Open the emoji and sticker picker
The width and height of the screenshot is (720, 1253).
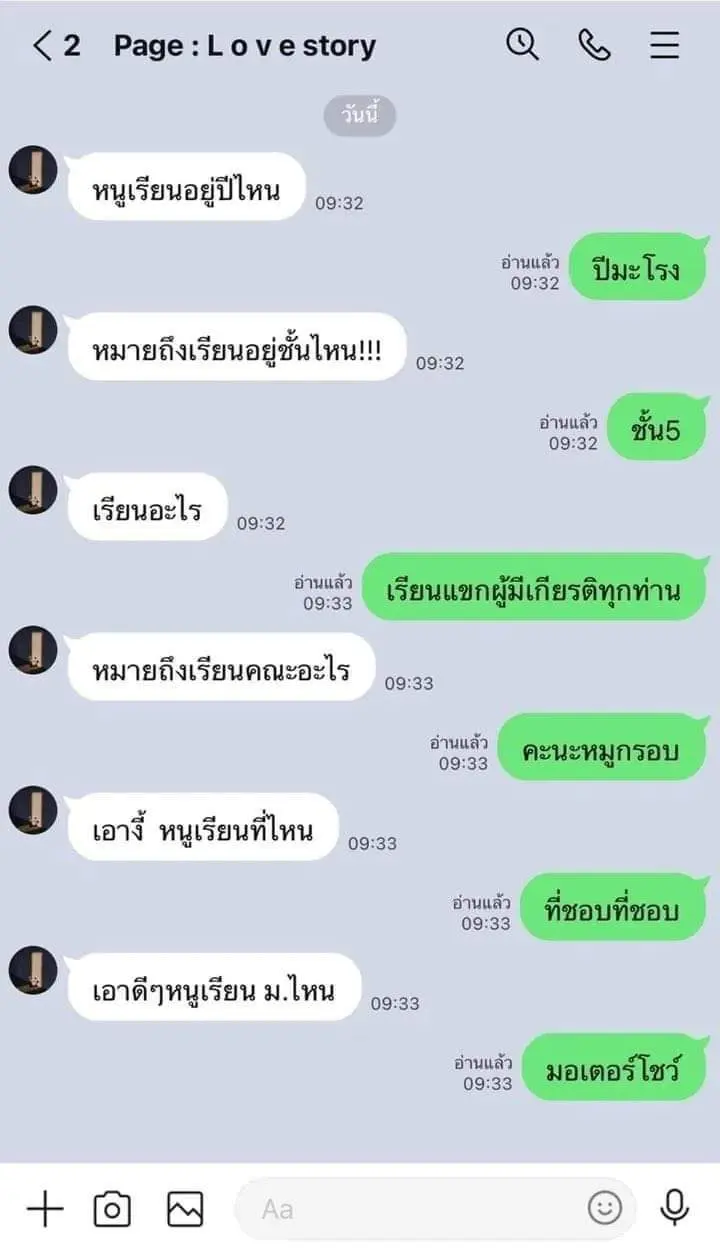605,1209
